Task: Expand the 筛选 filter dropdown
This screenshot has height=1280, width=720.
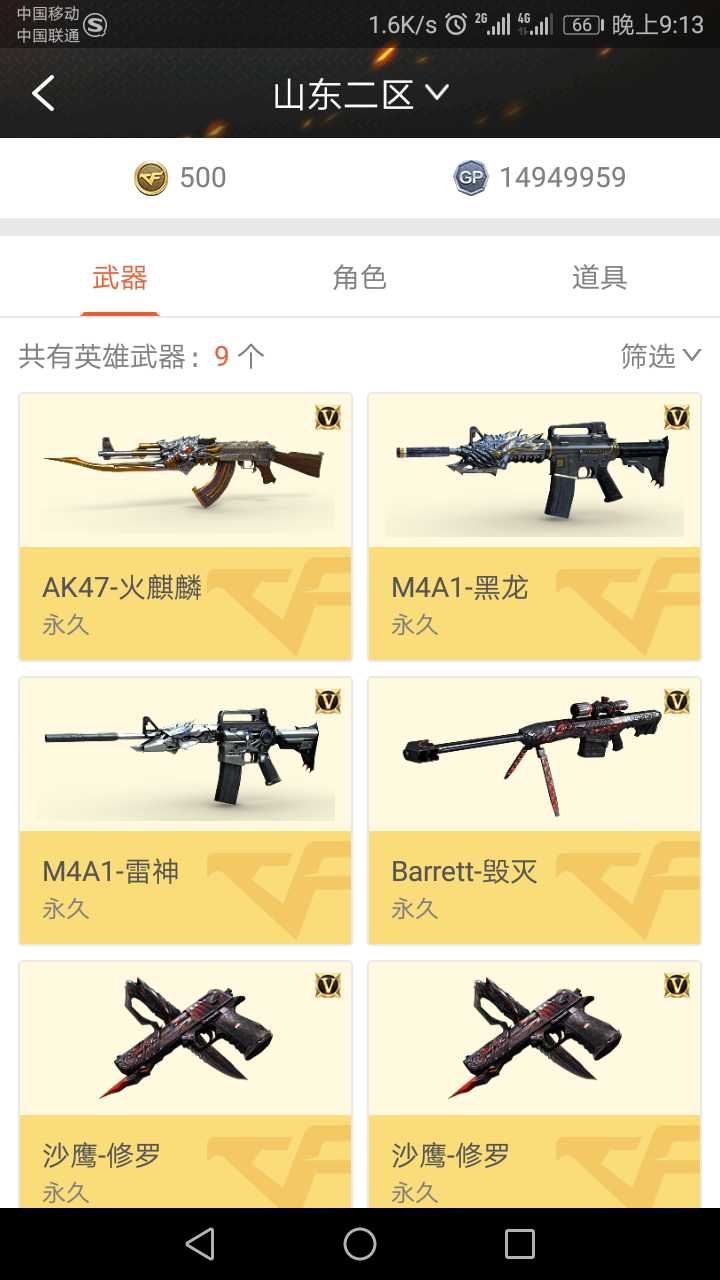Action: click(x=660, y=356)
